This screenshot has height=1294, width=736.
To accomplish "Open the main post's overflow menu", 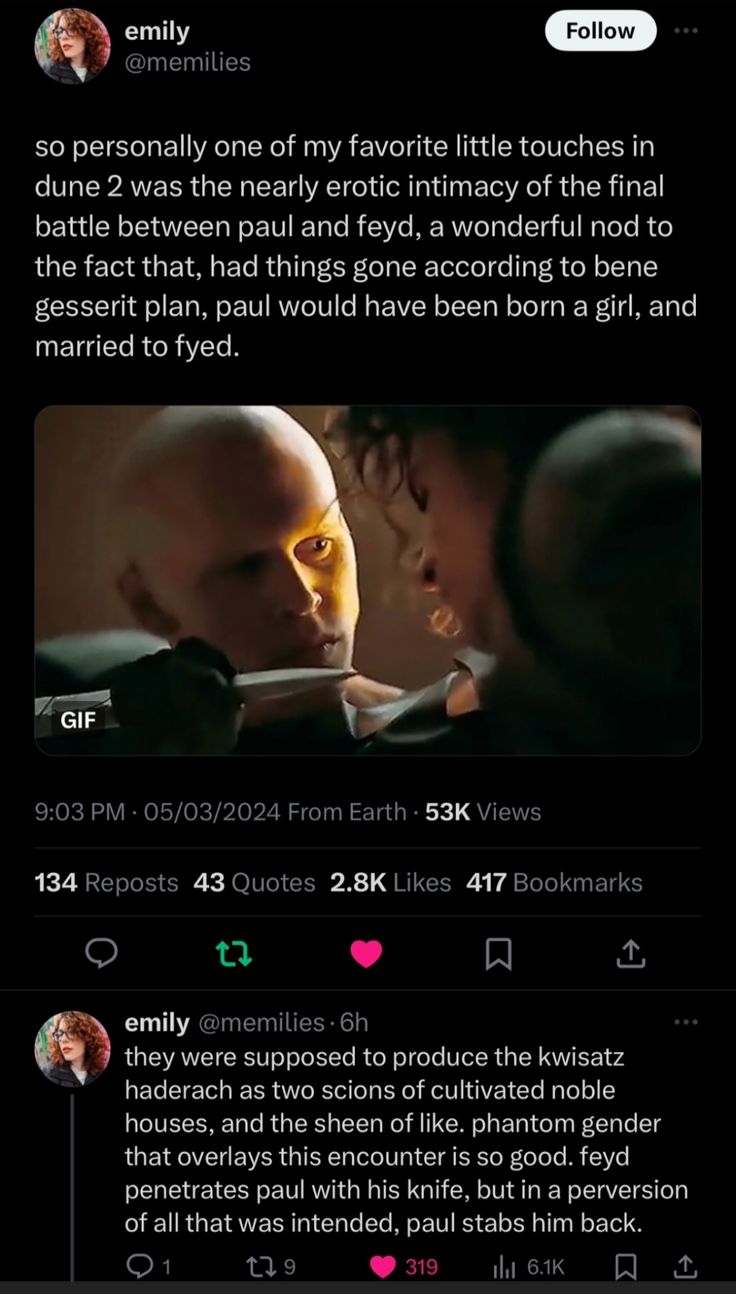I will click(685, 30).
